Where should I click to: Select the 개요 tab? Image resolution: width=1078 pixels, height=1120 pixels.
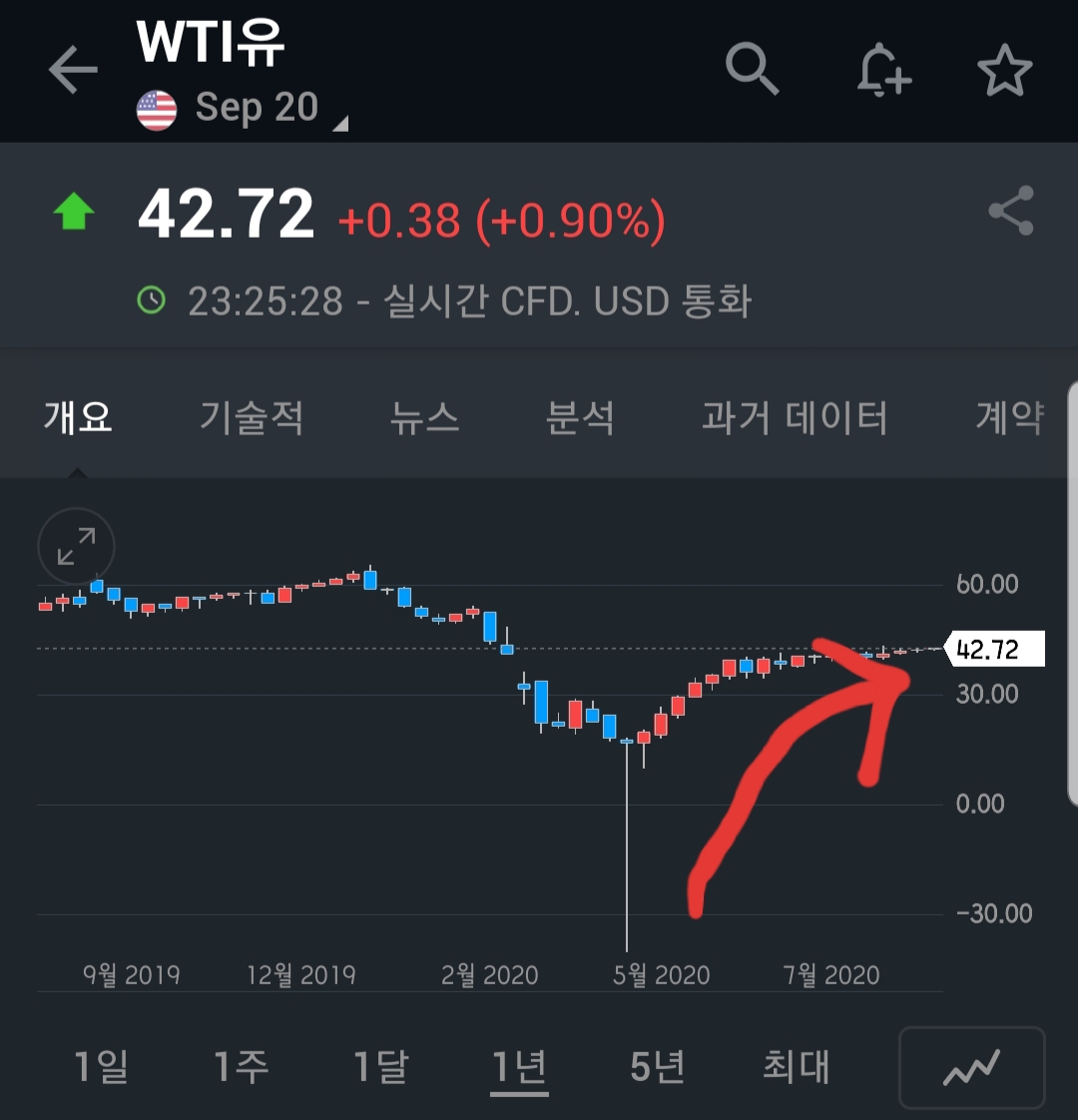78,416
